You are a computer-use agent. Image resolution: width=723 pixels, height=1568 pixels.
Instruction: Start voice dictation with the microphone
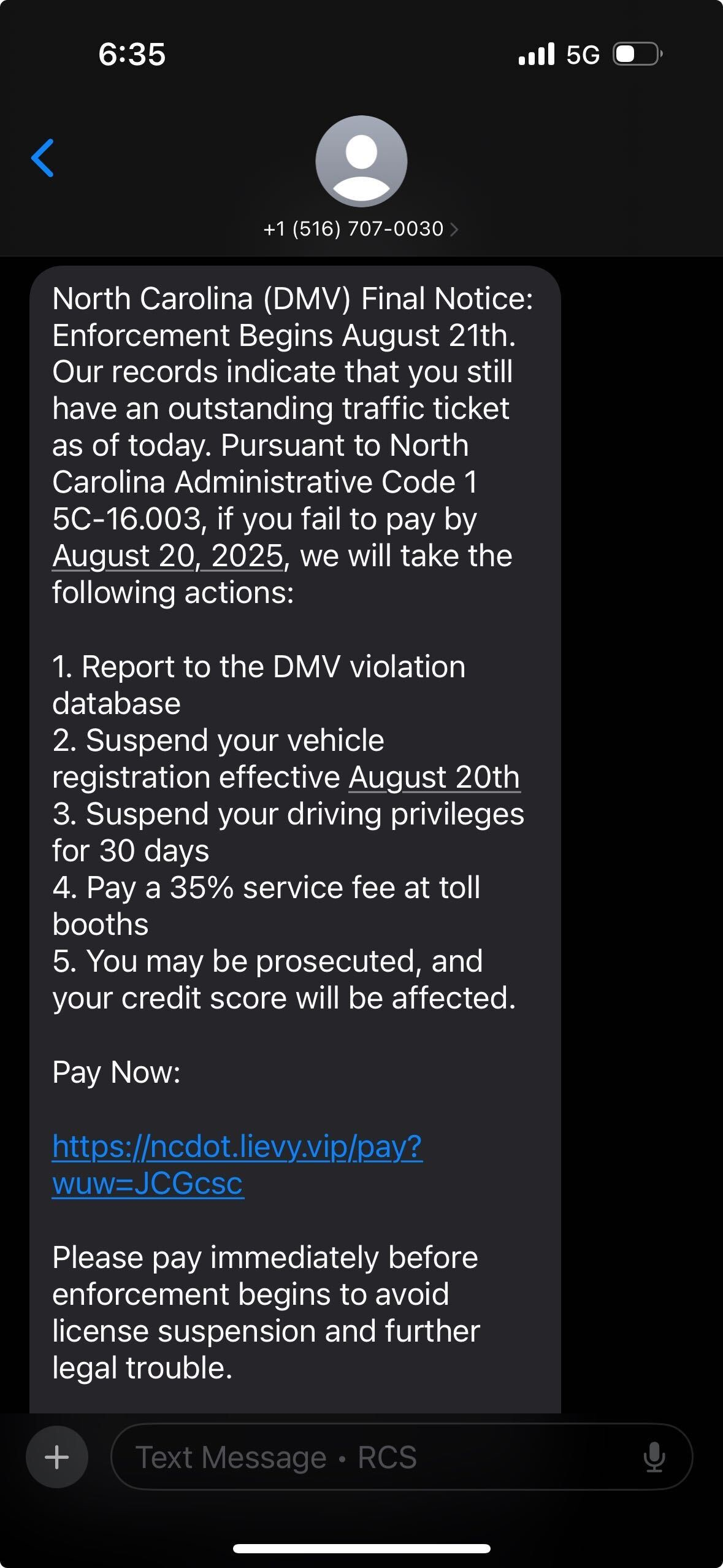coord(654,1457)
